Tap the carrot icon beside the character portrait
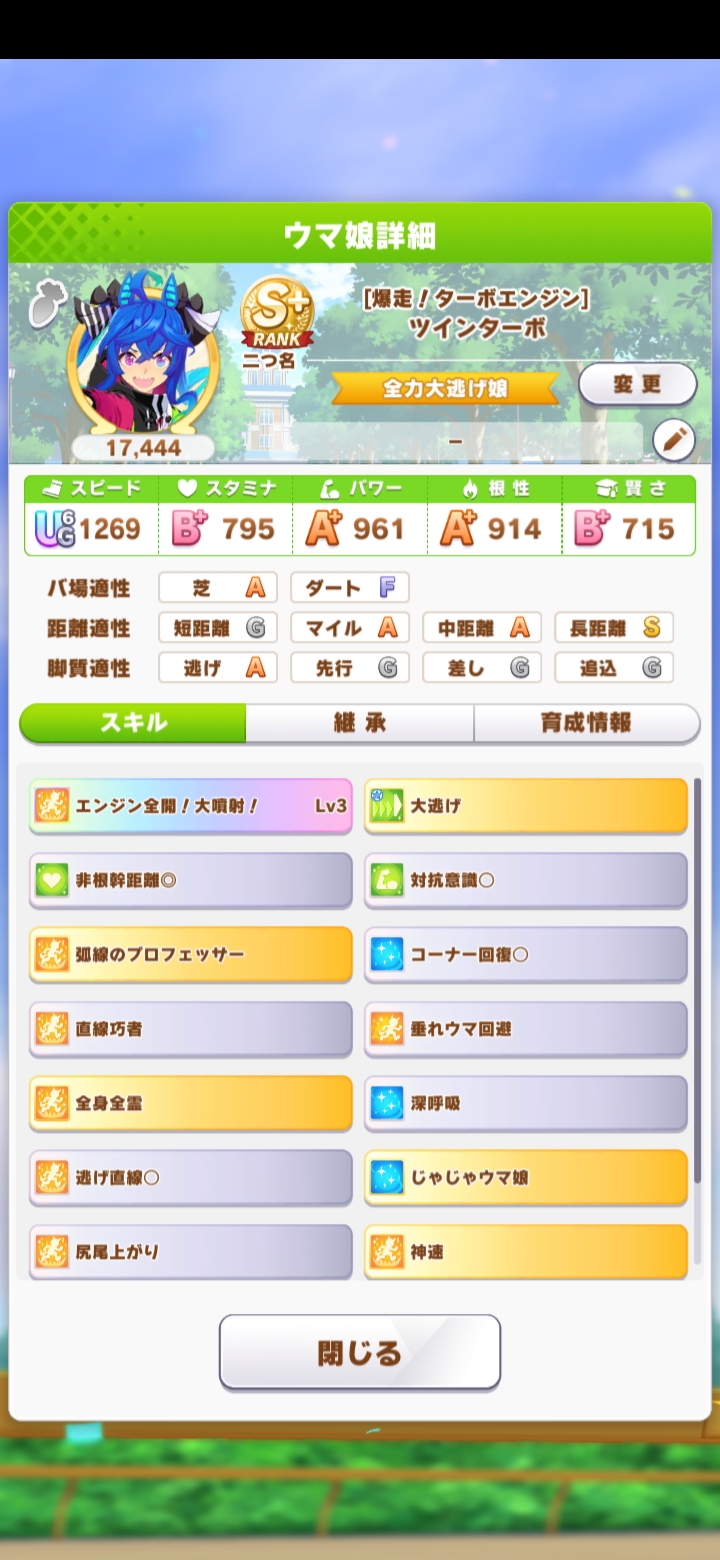Image resolution: width=720 pixels, height=1560 pixels. [x=40, y=305]
